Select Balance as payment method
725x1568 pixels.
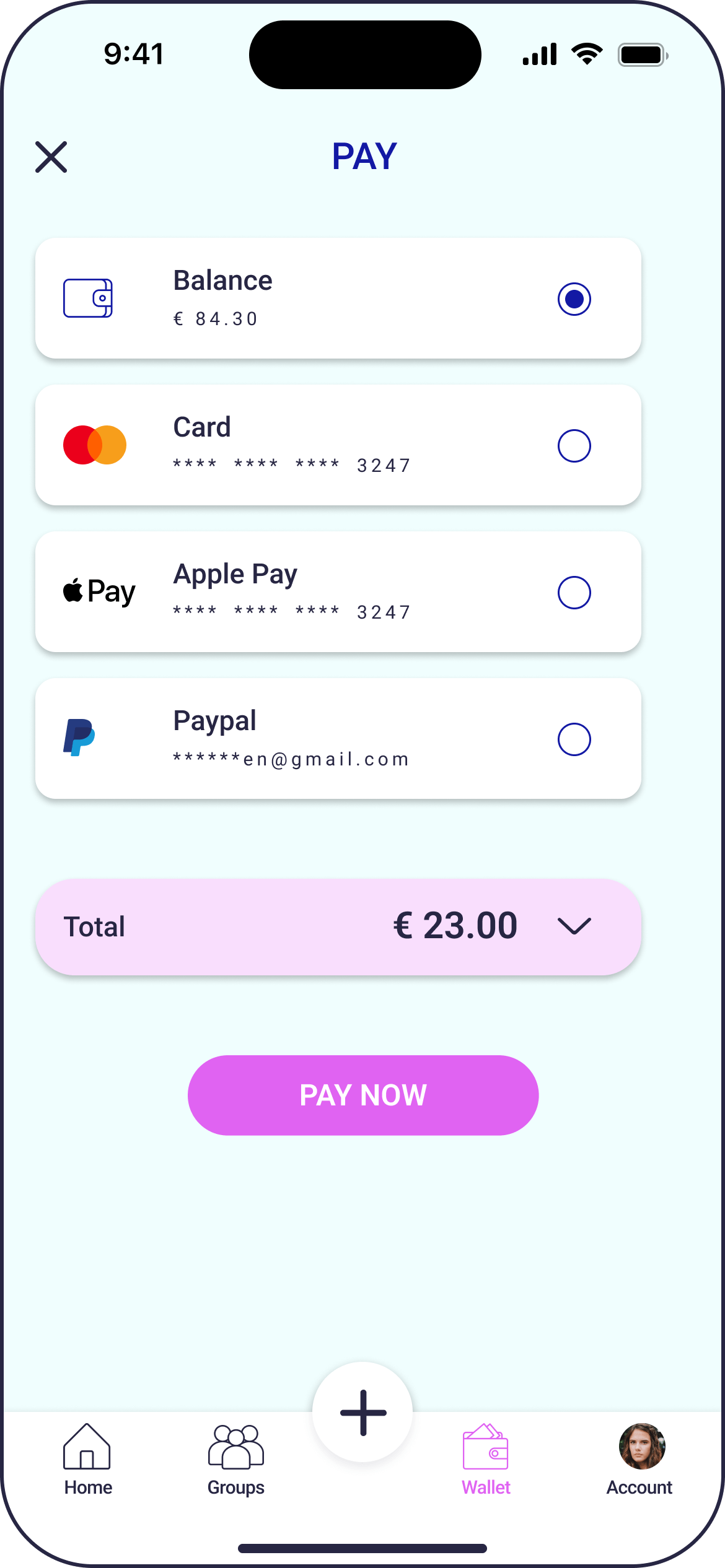tap(574, 299)
